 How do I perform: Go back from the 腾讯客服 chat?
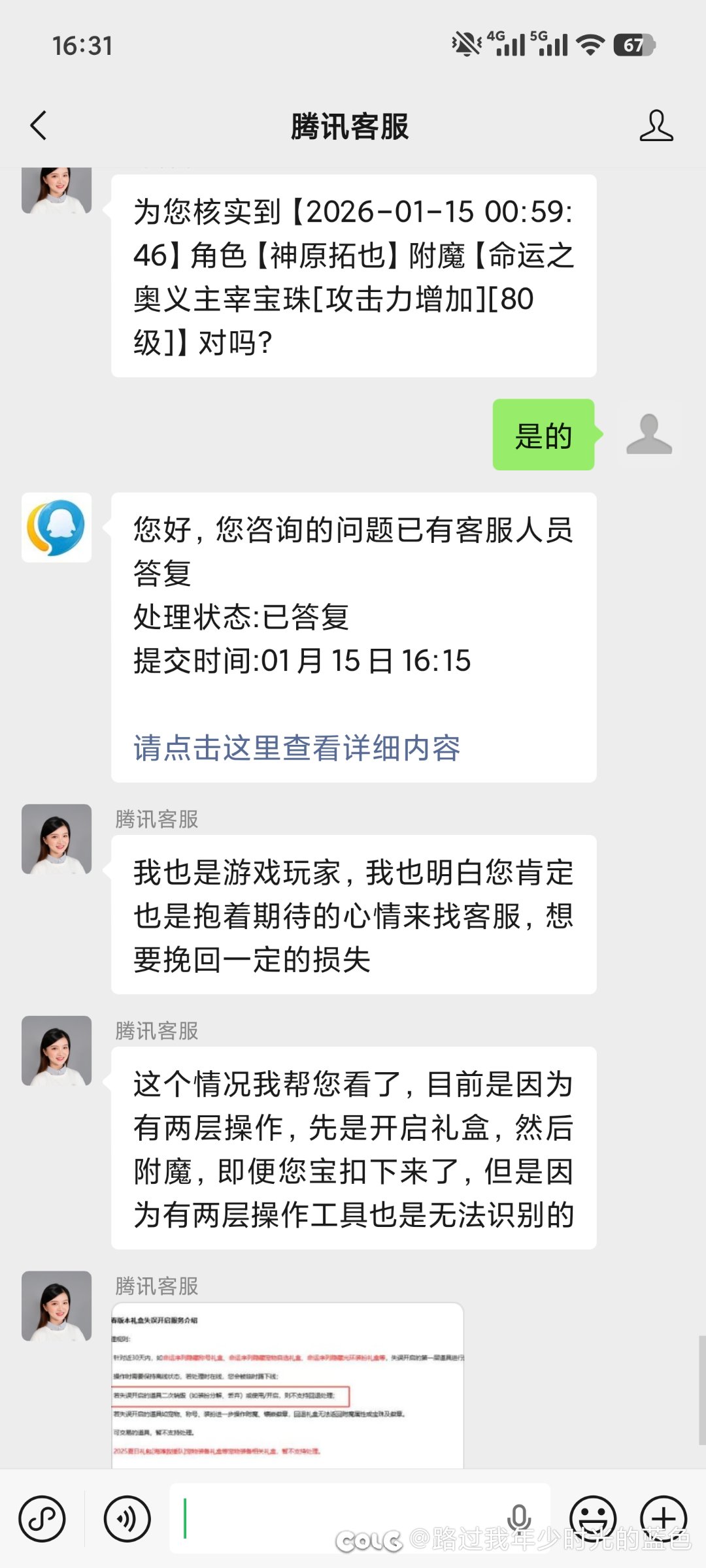39,125
